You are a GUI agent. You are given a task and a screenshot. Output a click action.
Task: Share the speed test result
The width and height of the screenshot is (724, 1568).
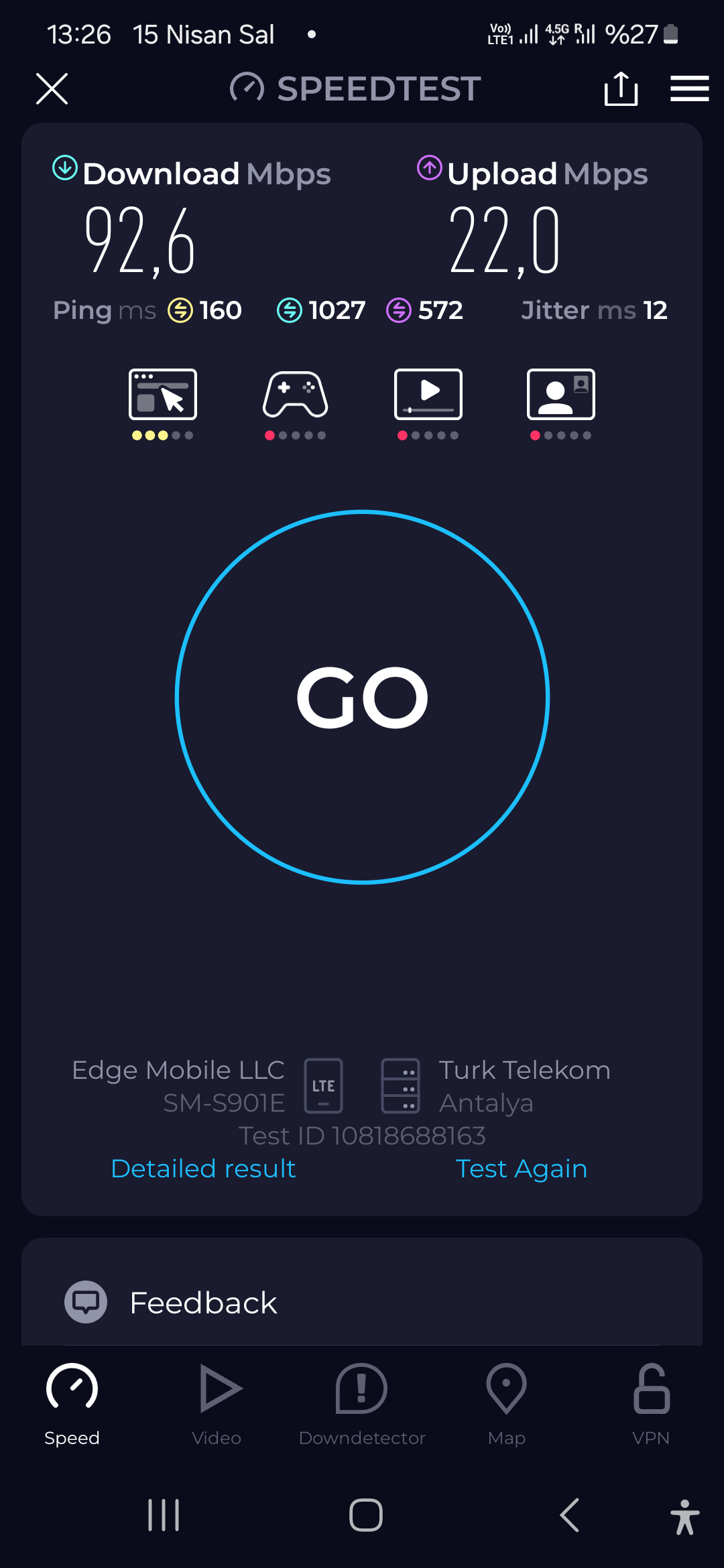[621, 88]
